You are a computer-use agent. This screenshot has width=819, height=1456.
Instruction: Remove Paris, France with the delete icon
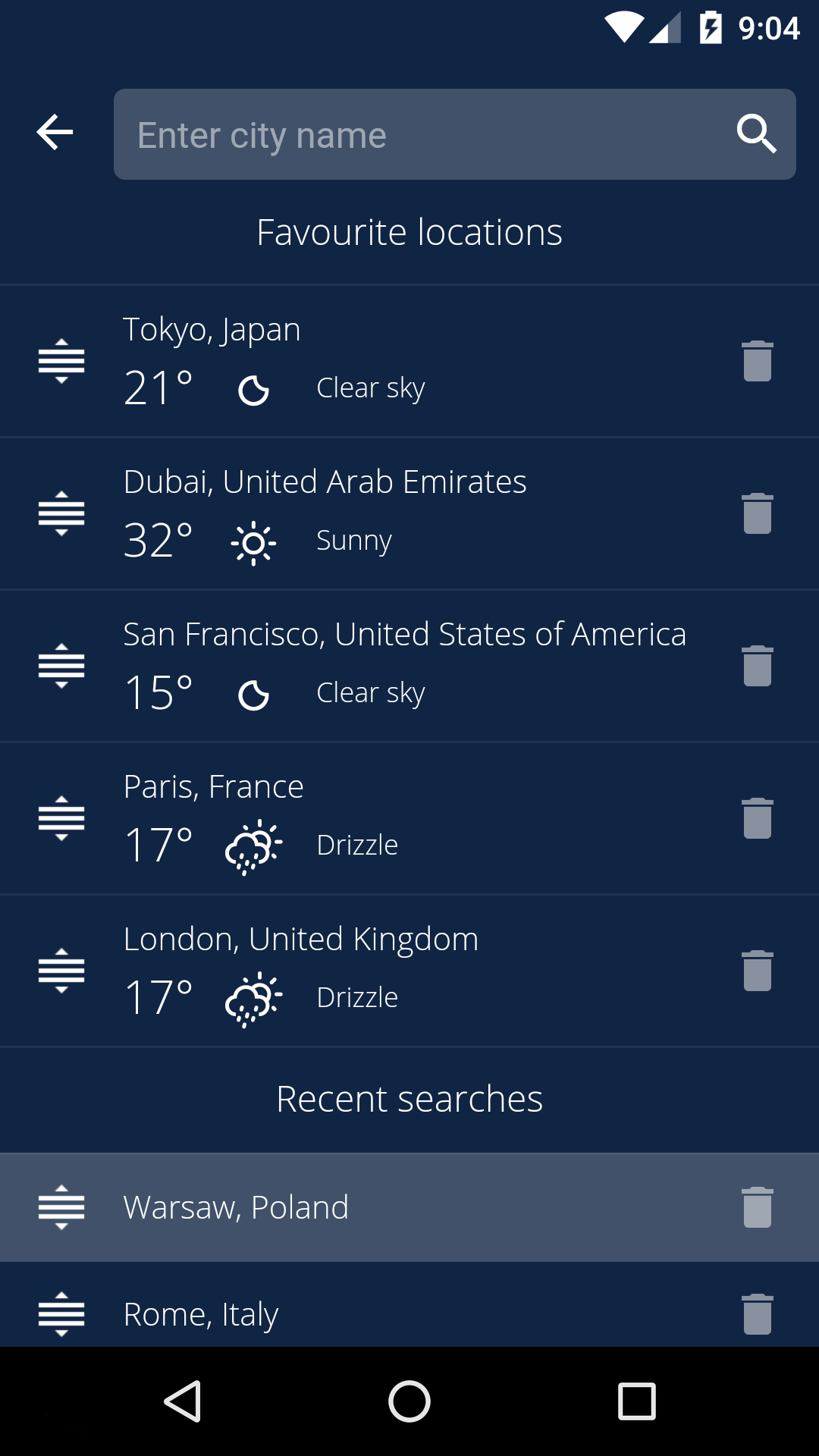756,817
